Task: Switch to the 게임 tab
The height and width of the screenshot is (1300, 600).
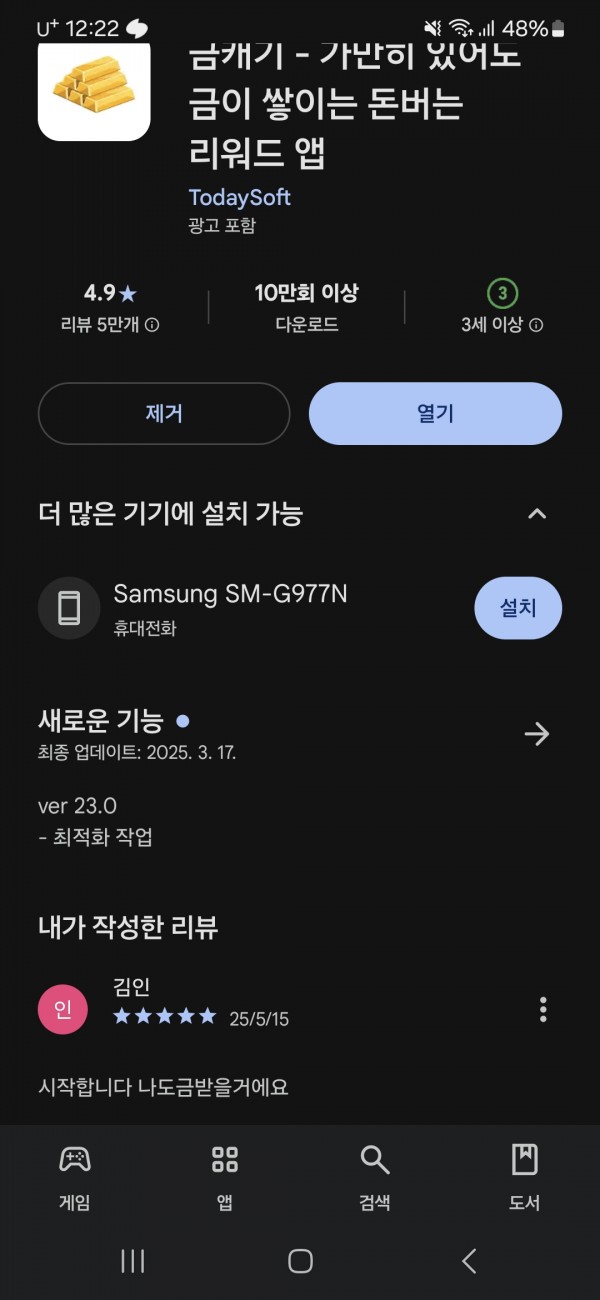Action: click(75, 1177)
